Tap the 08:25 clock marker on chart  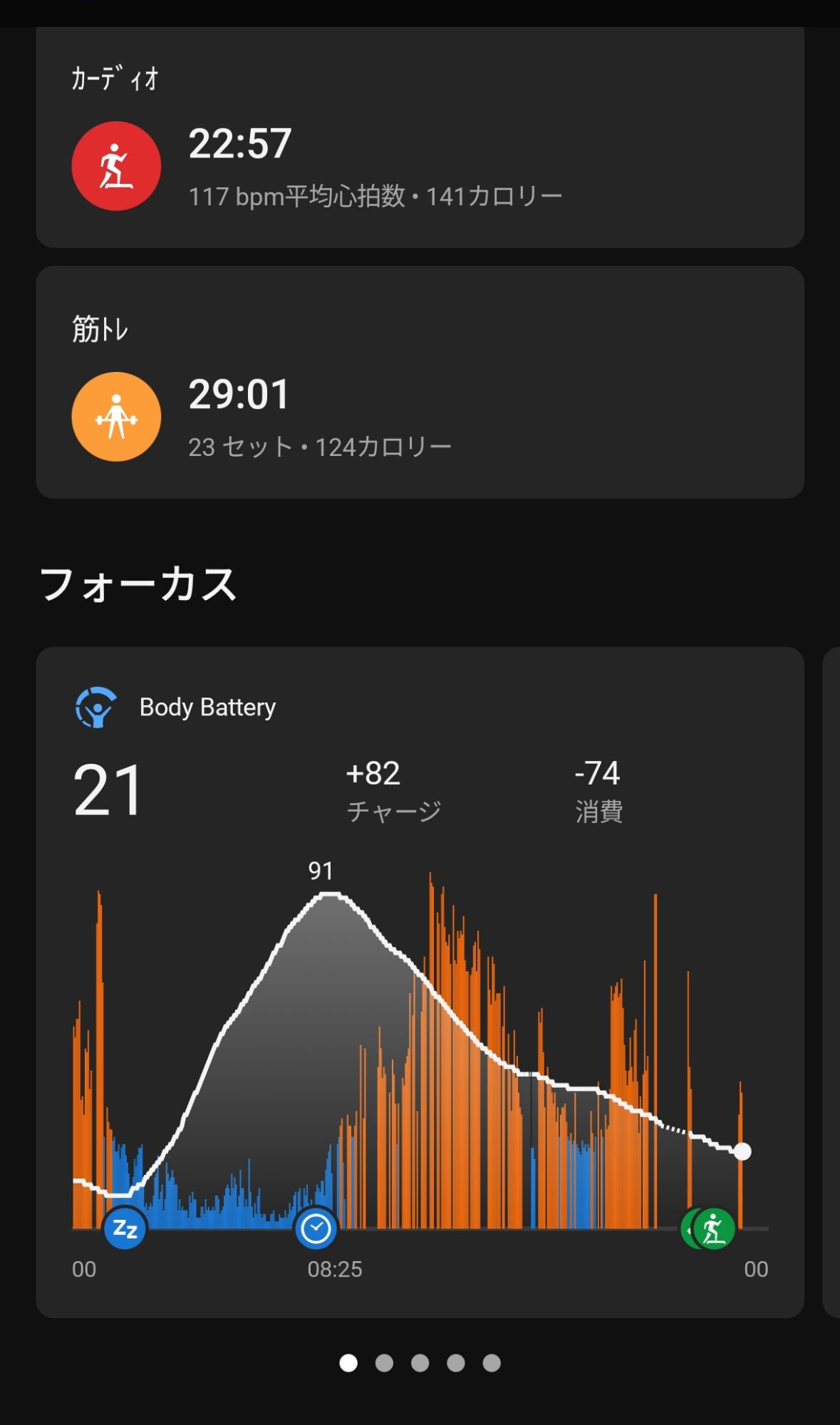316,1228
